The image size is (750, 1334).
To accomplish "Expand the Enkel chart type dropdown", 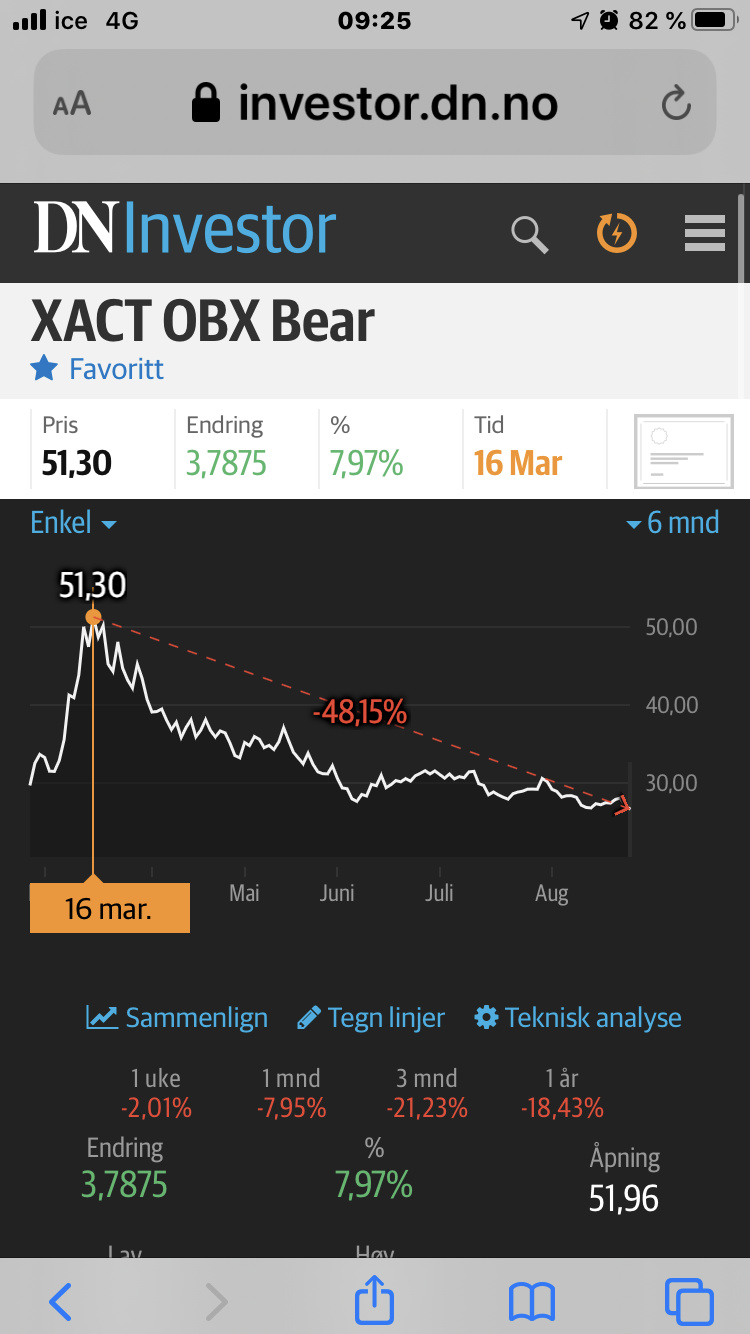I will point(74,522).
